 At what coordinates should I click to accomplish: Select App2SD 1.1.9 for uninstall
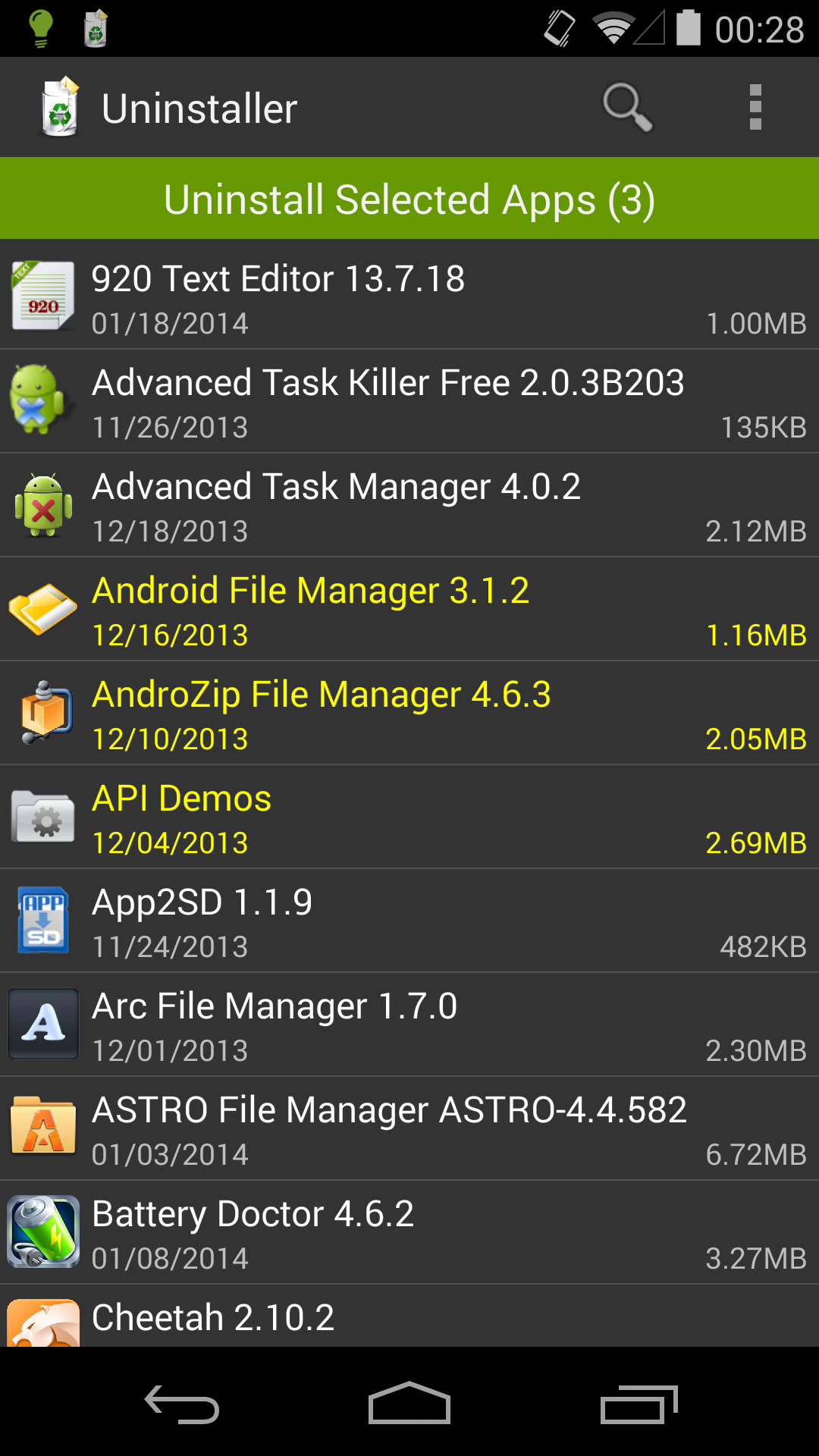pos(409,921)
